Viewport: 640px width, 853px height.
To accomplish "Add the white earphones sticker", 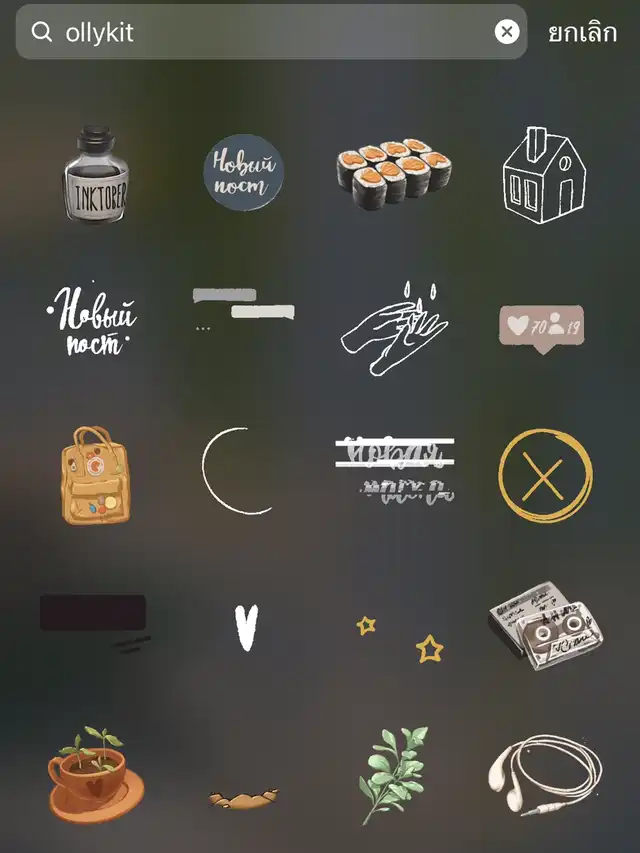I will [545, 774].
